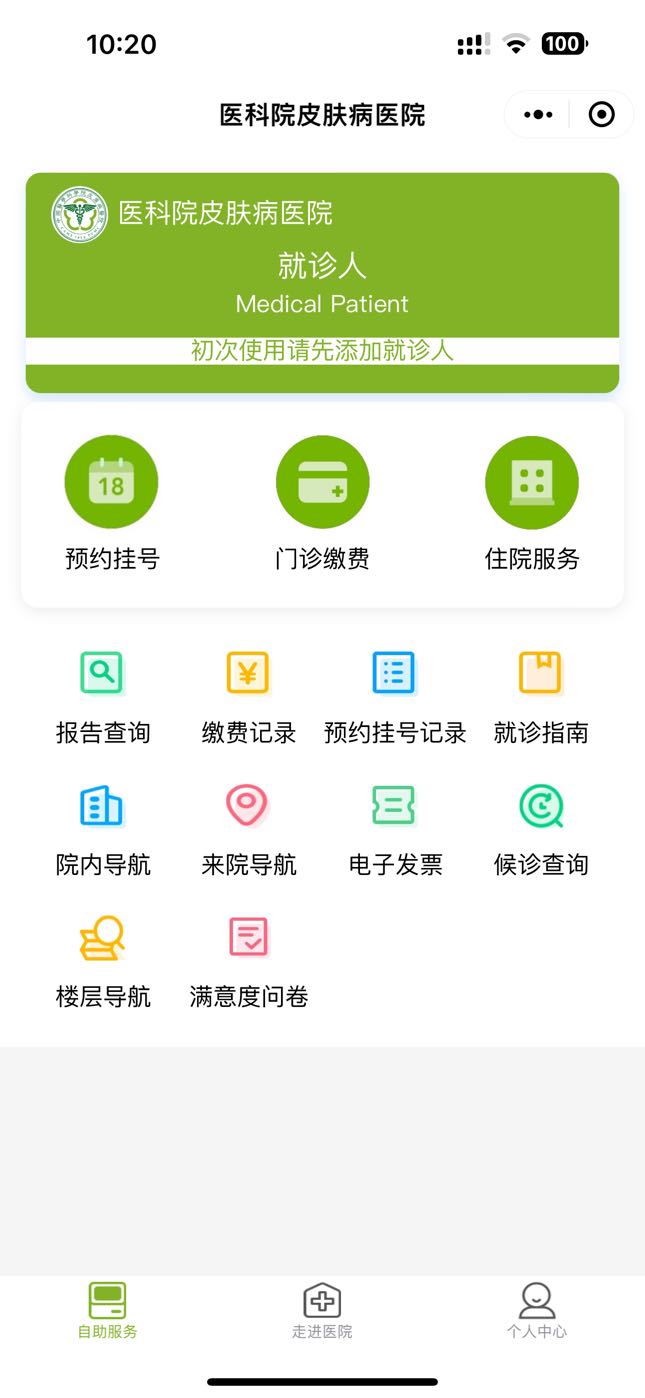Check 候诊查询 waiting queue
645x1398 pixels.
point(541,830)
